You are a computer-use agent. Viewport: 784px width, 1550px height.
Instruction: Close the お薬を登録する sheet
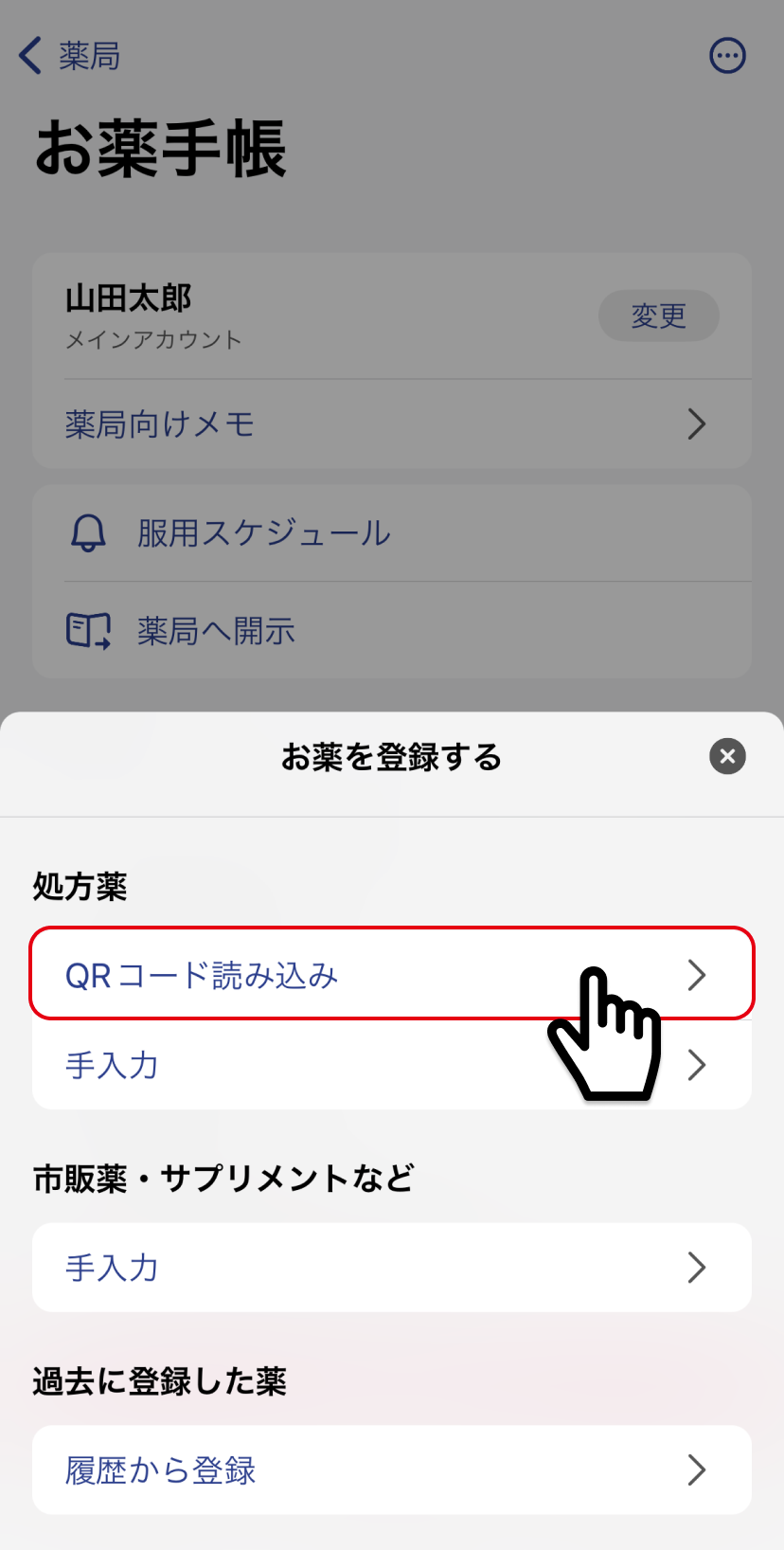pos(727,756)
